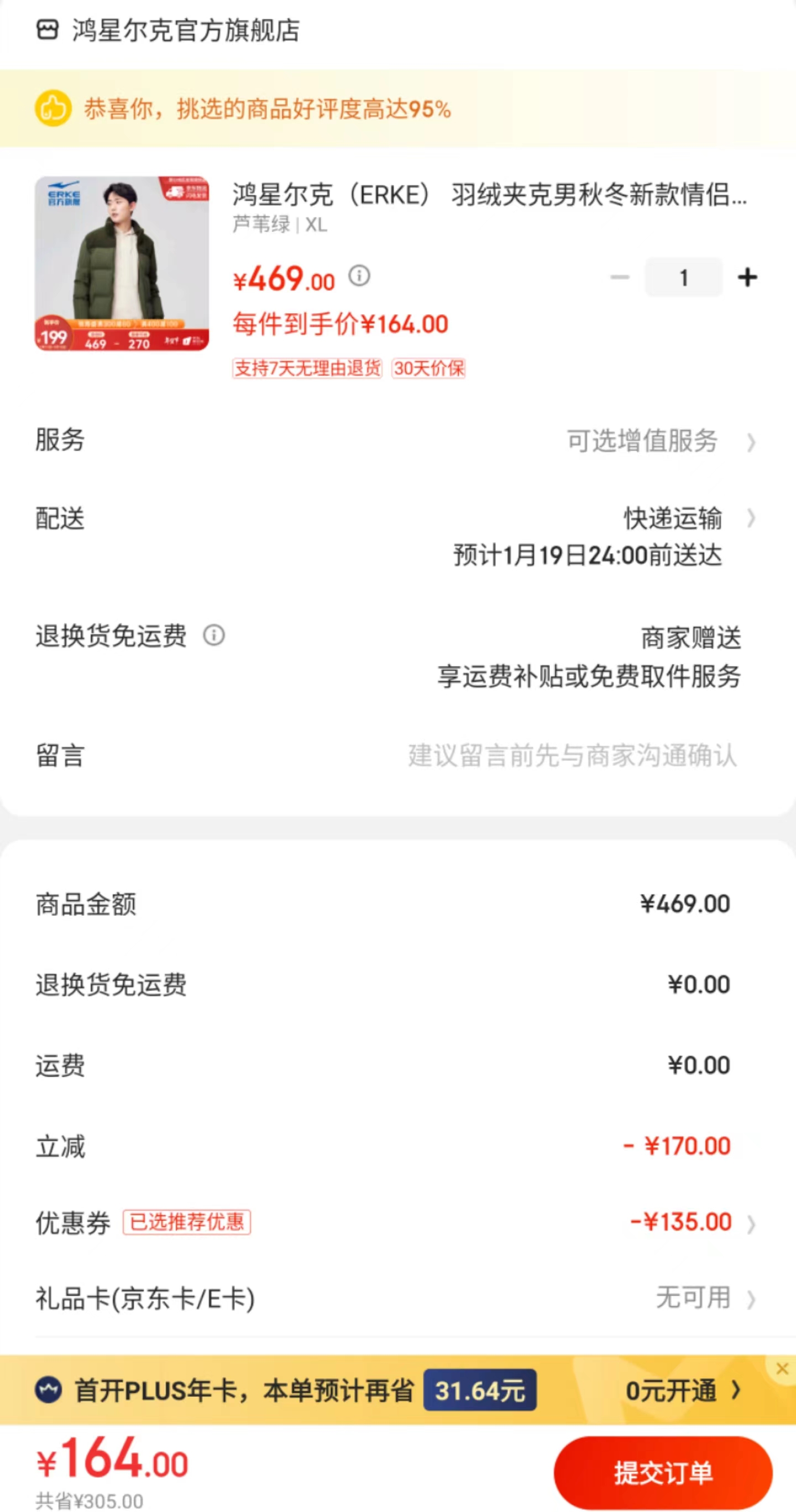This screenshot has width=796, height=1512.
Task: View info about 退换货免运费
Action: (214, 635)
